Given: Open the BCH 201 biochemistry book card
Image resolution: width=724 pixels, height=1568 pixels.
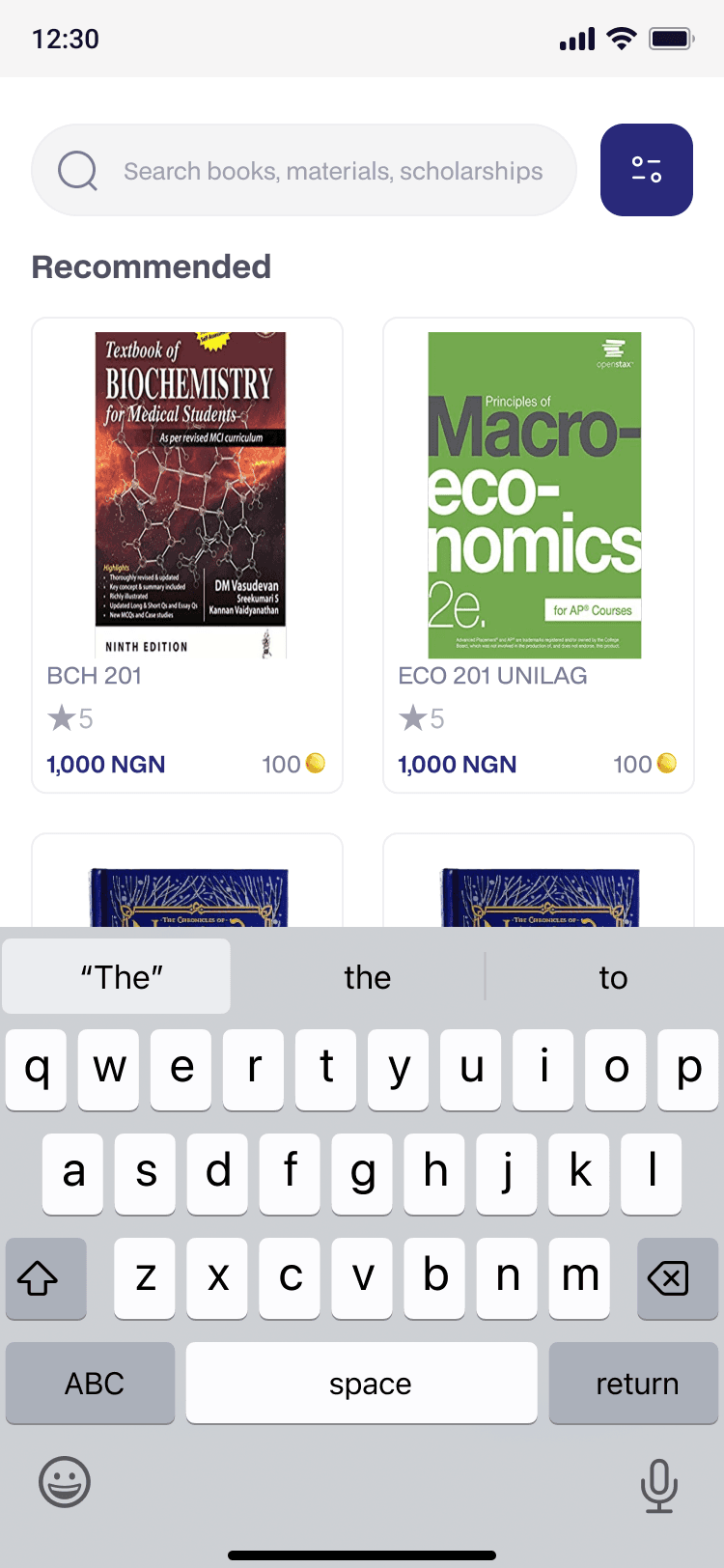Looking at the screenshot, I should click(x=187, y=555).
